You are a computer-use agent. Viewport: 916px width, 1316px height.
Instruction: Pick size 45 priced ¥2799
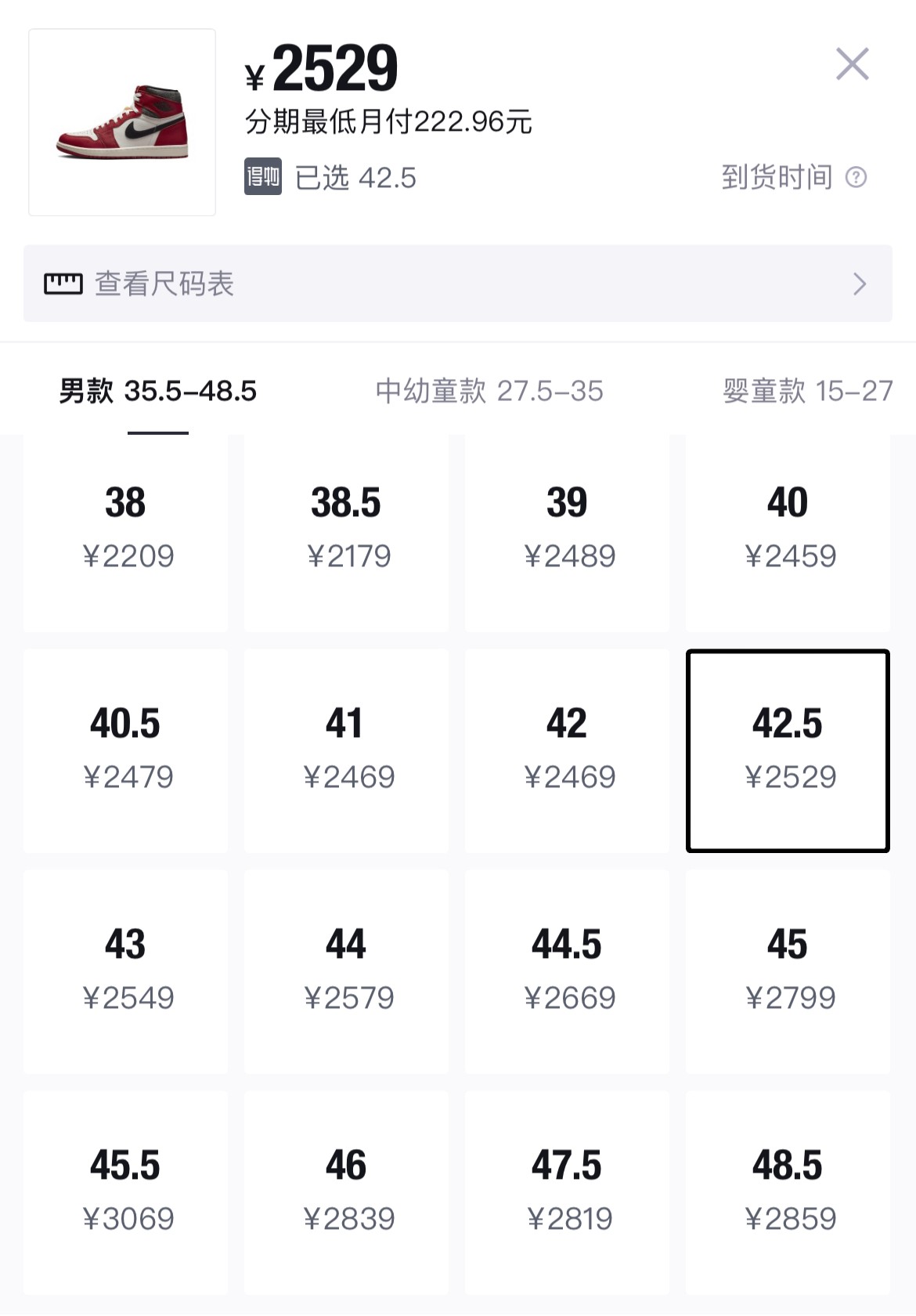(788, 971)
